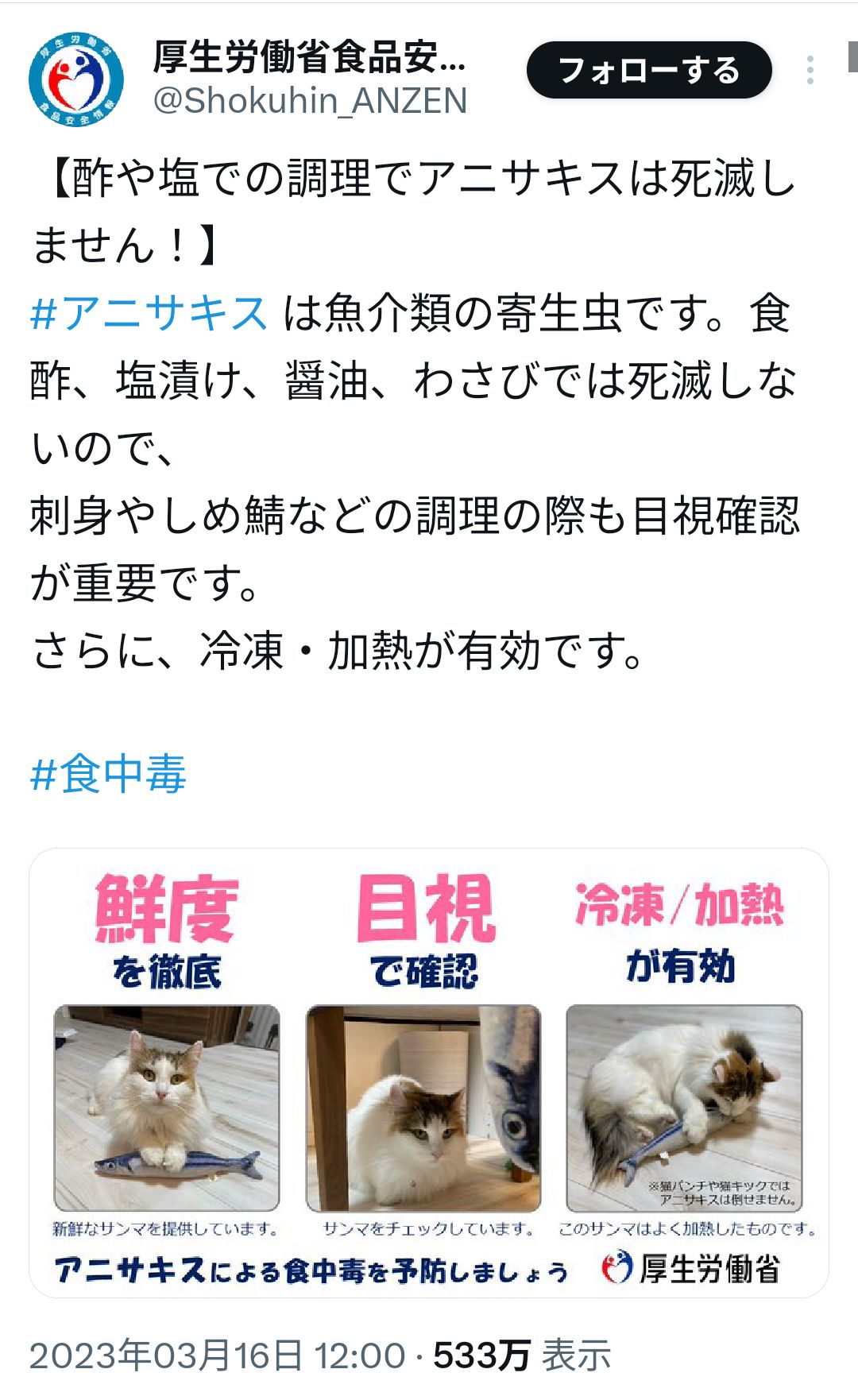Tap the フォローする follow button

tap(648, 71)
